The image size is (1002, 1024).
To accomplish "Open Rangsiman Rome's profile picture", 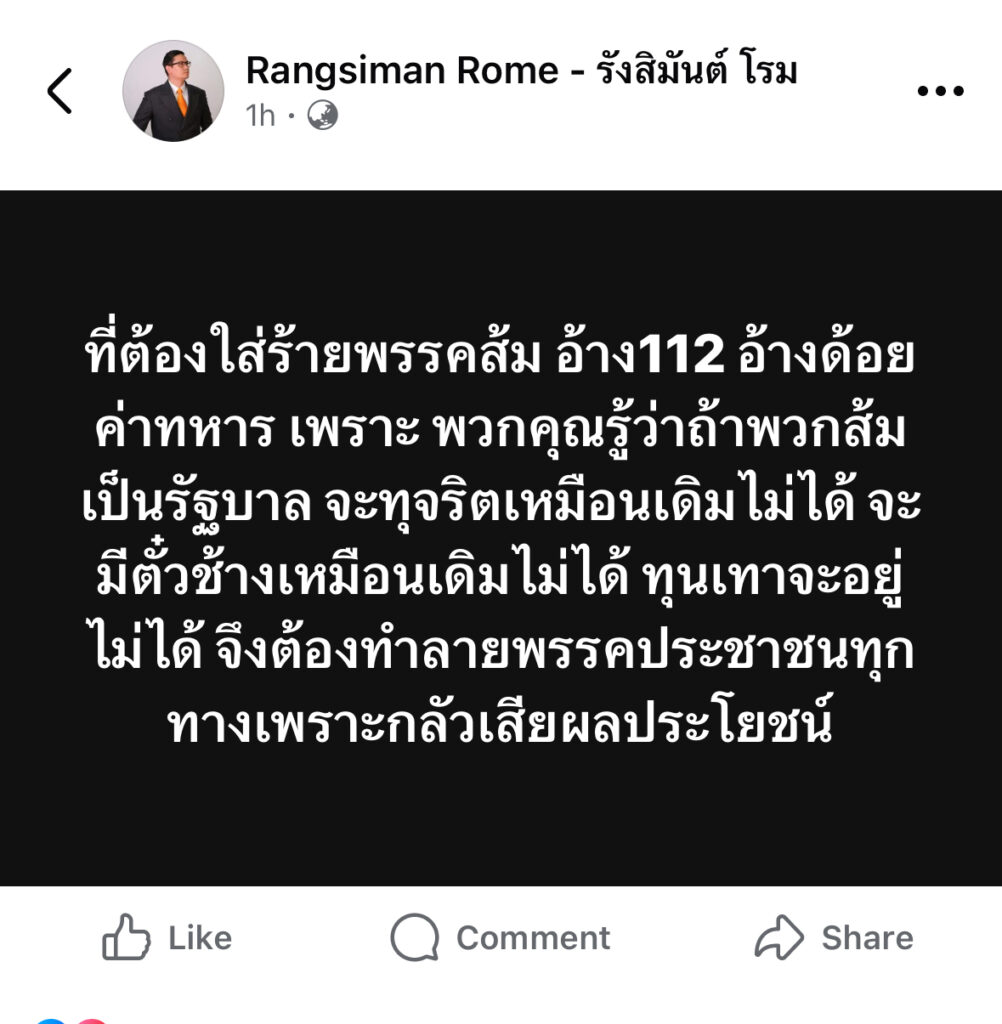I will point(173,91).
